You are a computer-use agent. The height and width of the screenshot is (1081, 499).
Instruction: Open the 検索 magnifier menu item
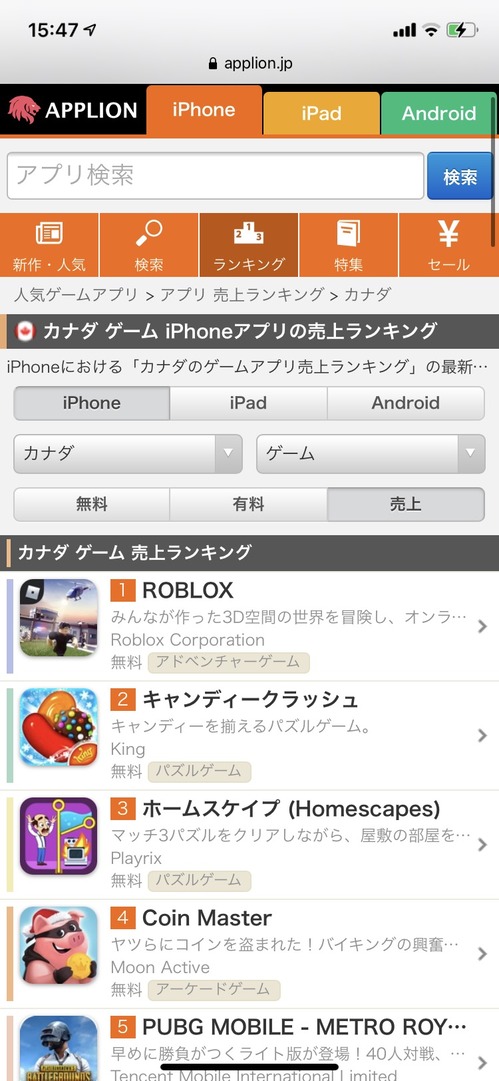coord(149,245)
